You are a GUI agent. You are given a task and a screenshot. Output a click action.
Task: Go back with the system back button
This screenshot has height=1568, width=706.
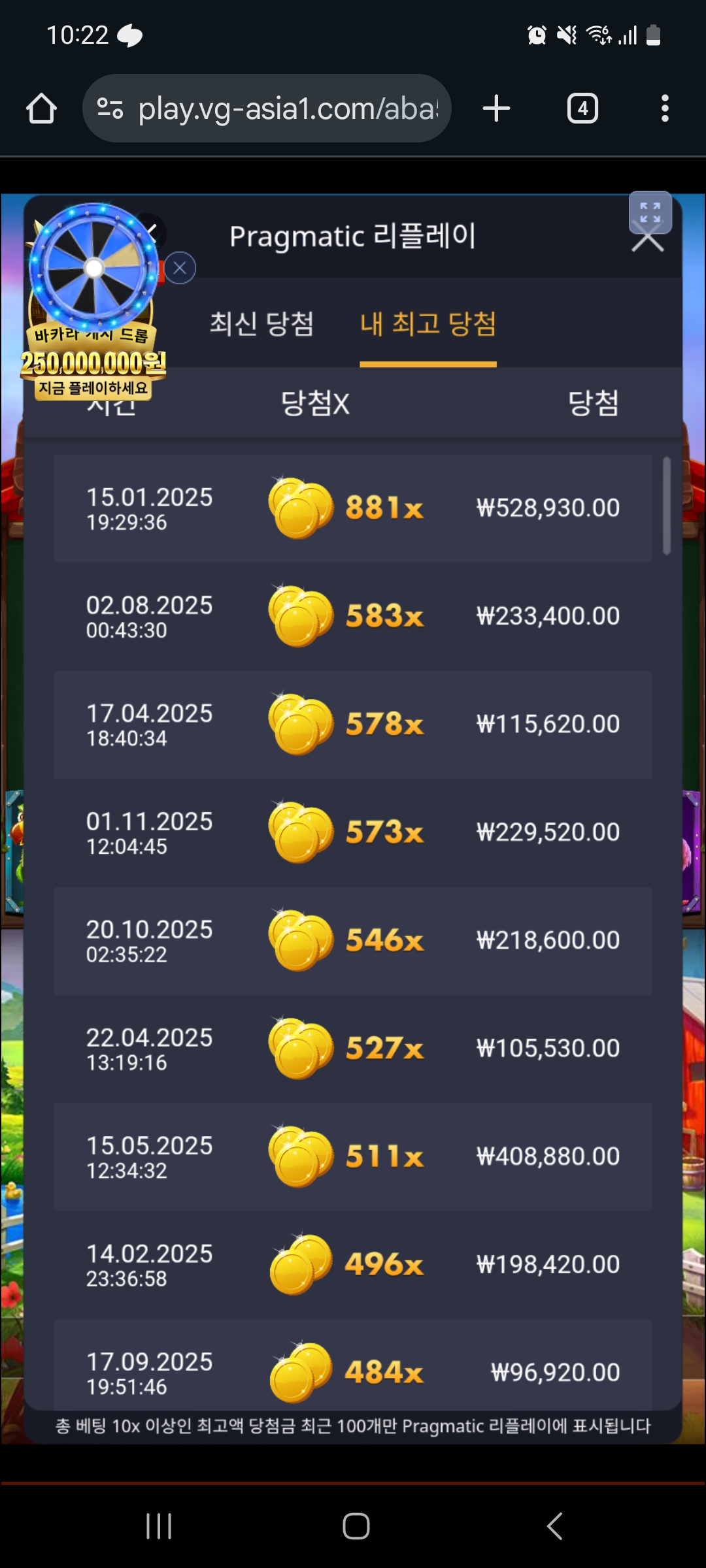pyautogui.click(x=554, y=1526)
